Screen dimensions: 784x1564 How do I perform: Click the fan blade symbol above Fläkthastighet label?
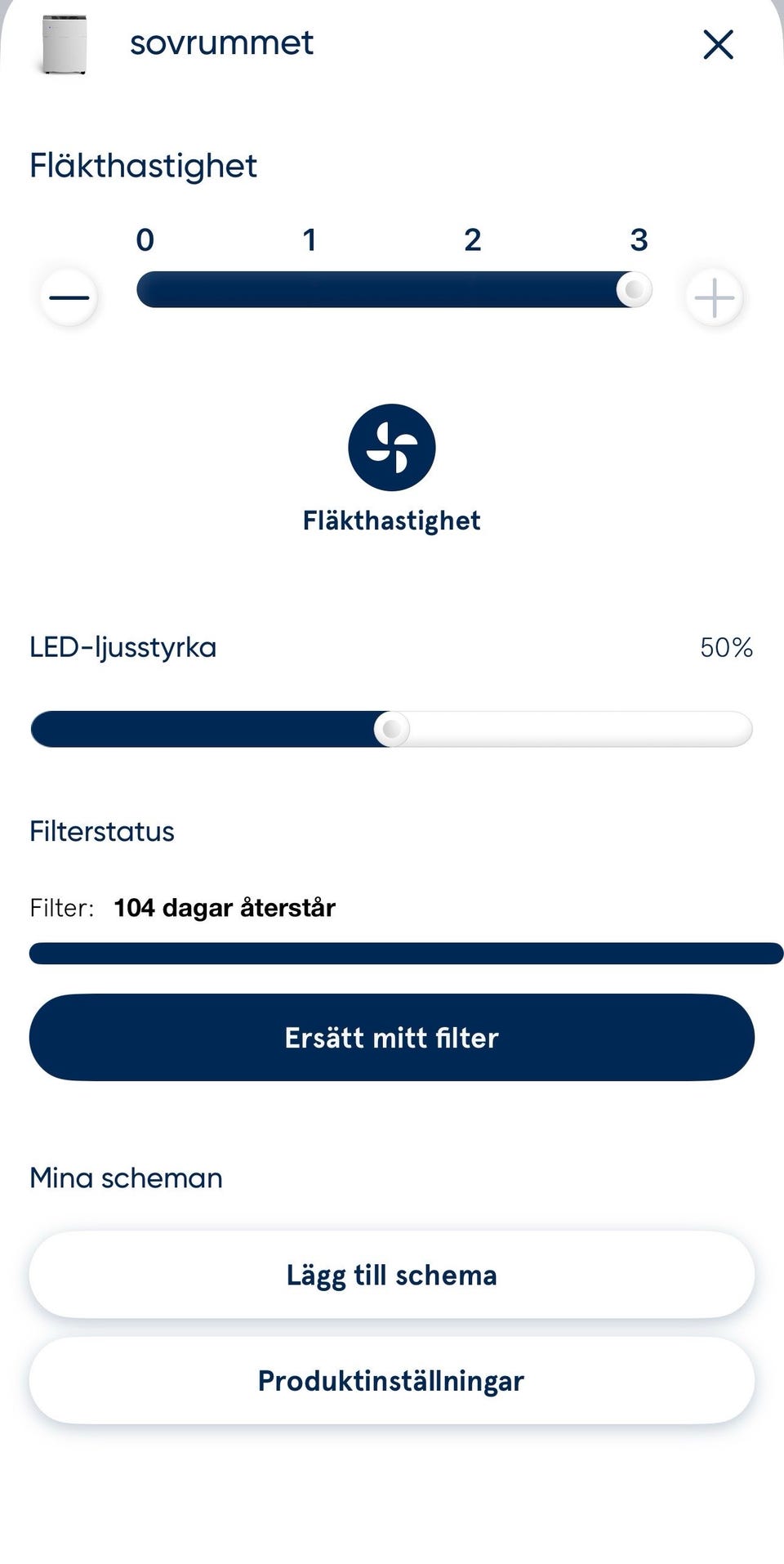coord(390,446)
